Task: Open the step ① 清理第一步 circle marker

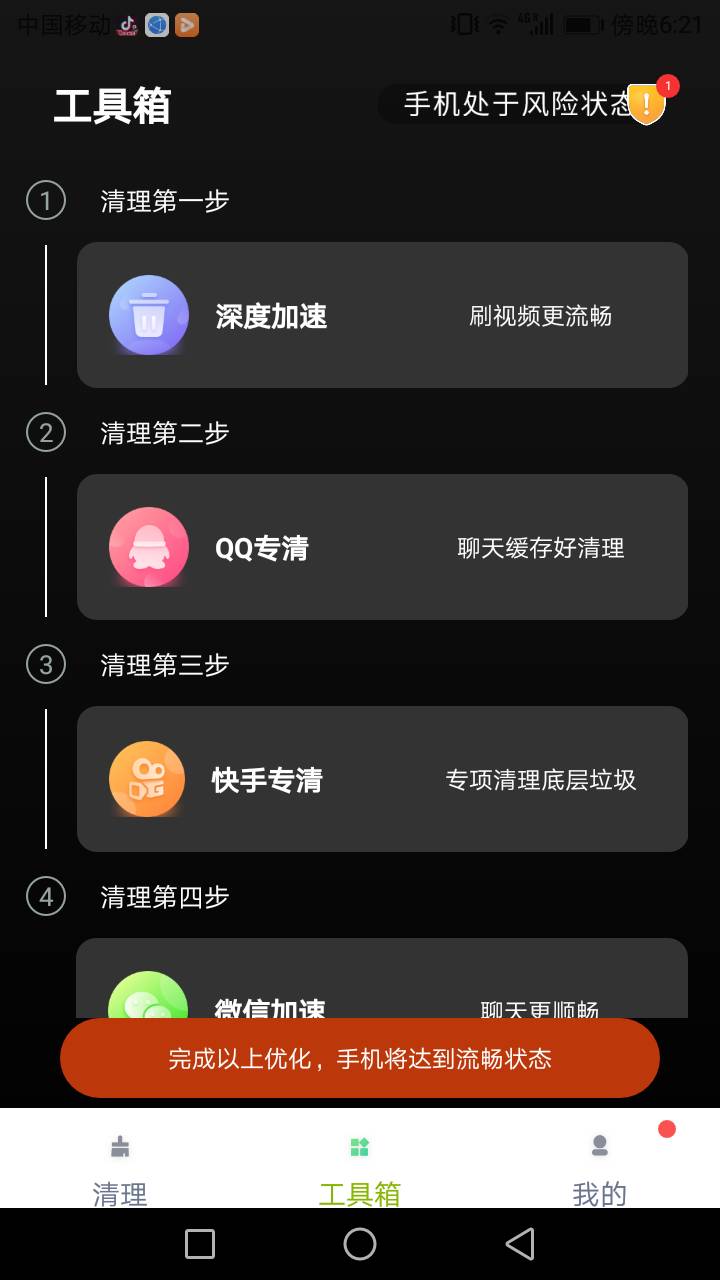Action: [x=45, y=200]
